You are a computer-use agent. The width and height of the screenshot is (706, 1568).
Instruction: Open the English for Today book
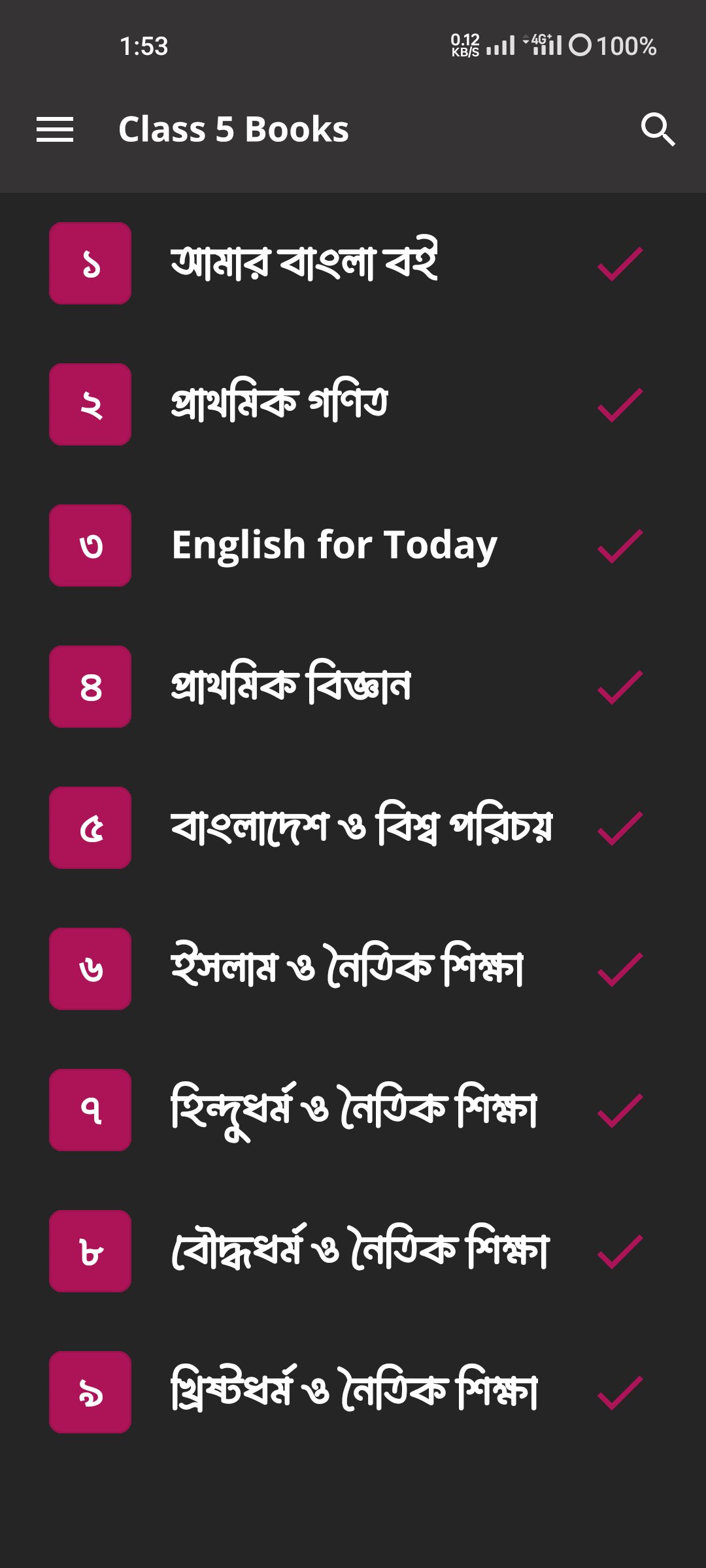click(x=334, y=546)
